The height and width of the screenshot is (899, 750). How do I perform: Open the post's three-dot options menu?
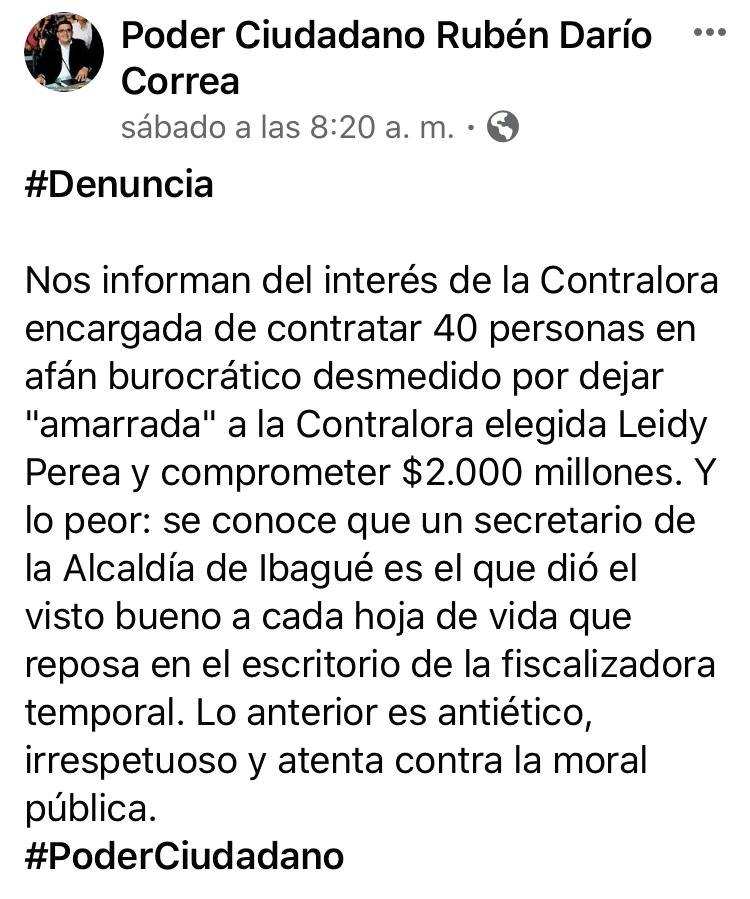click(709, 33)
